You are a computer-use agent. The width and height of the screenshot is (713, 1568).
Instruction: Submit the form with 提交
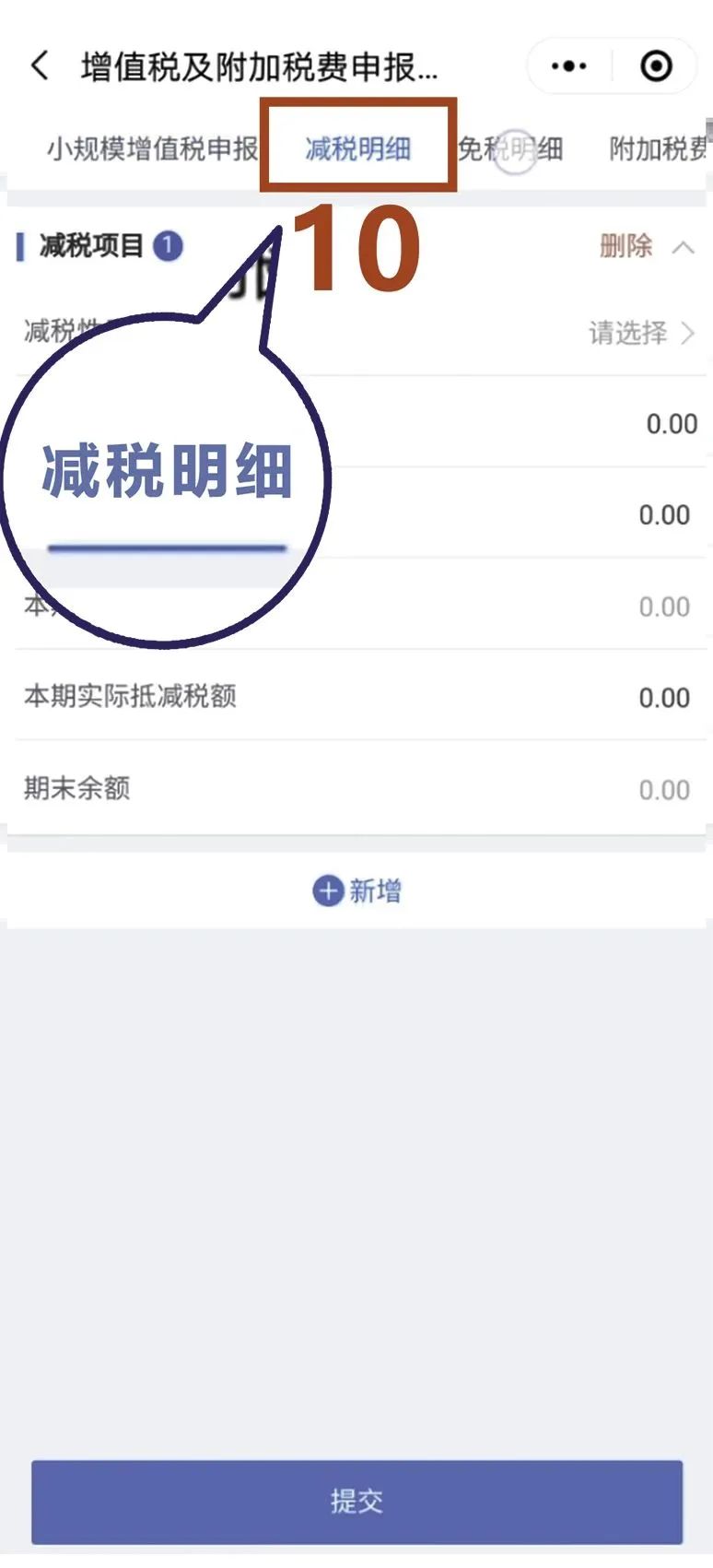[x=357, y=1502]
